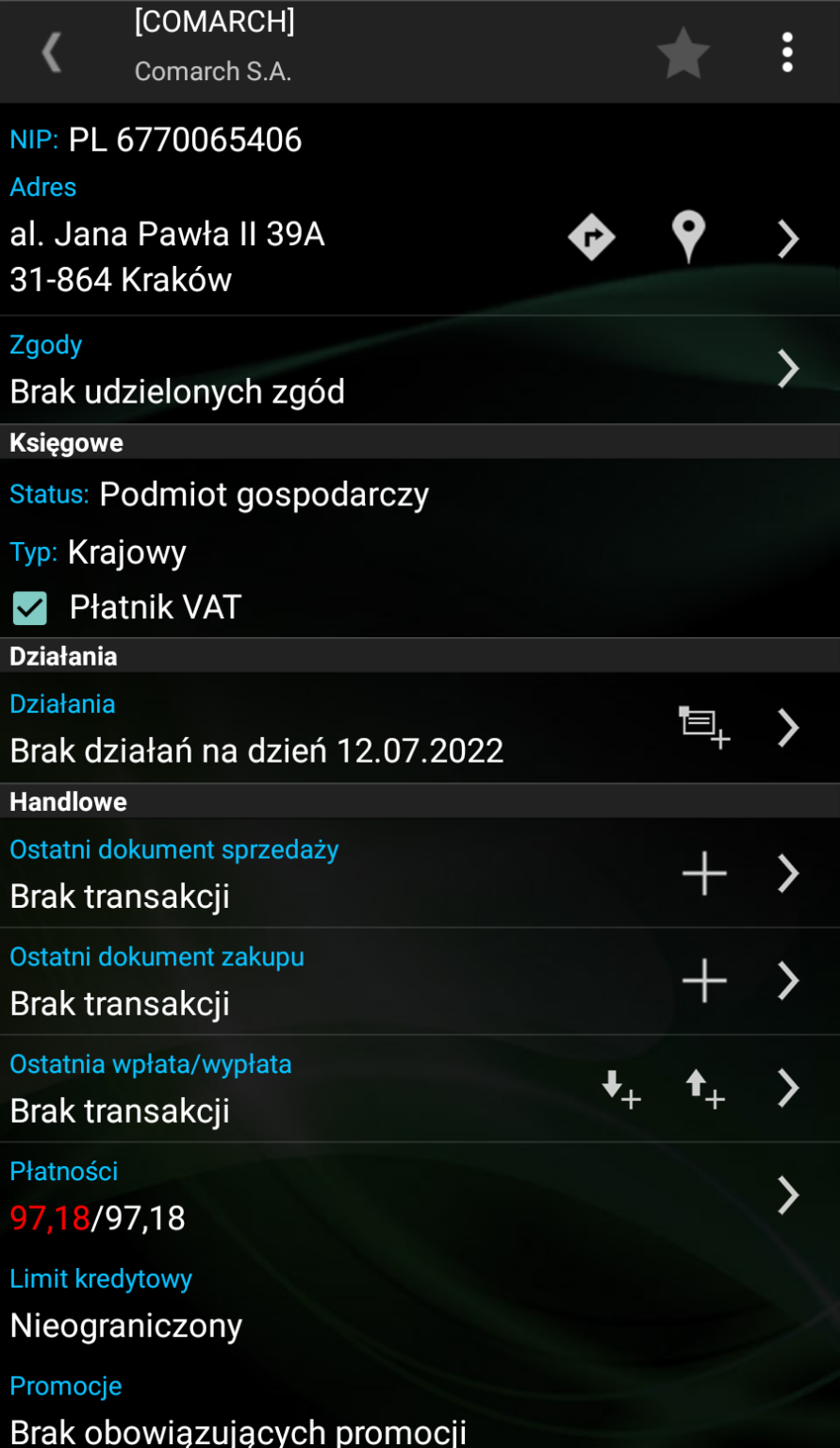Toggle the Płatnik VAT checkbox
Viewport: 840px width, 1448px height.
29,607
